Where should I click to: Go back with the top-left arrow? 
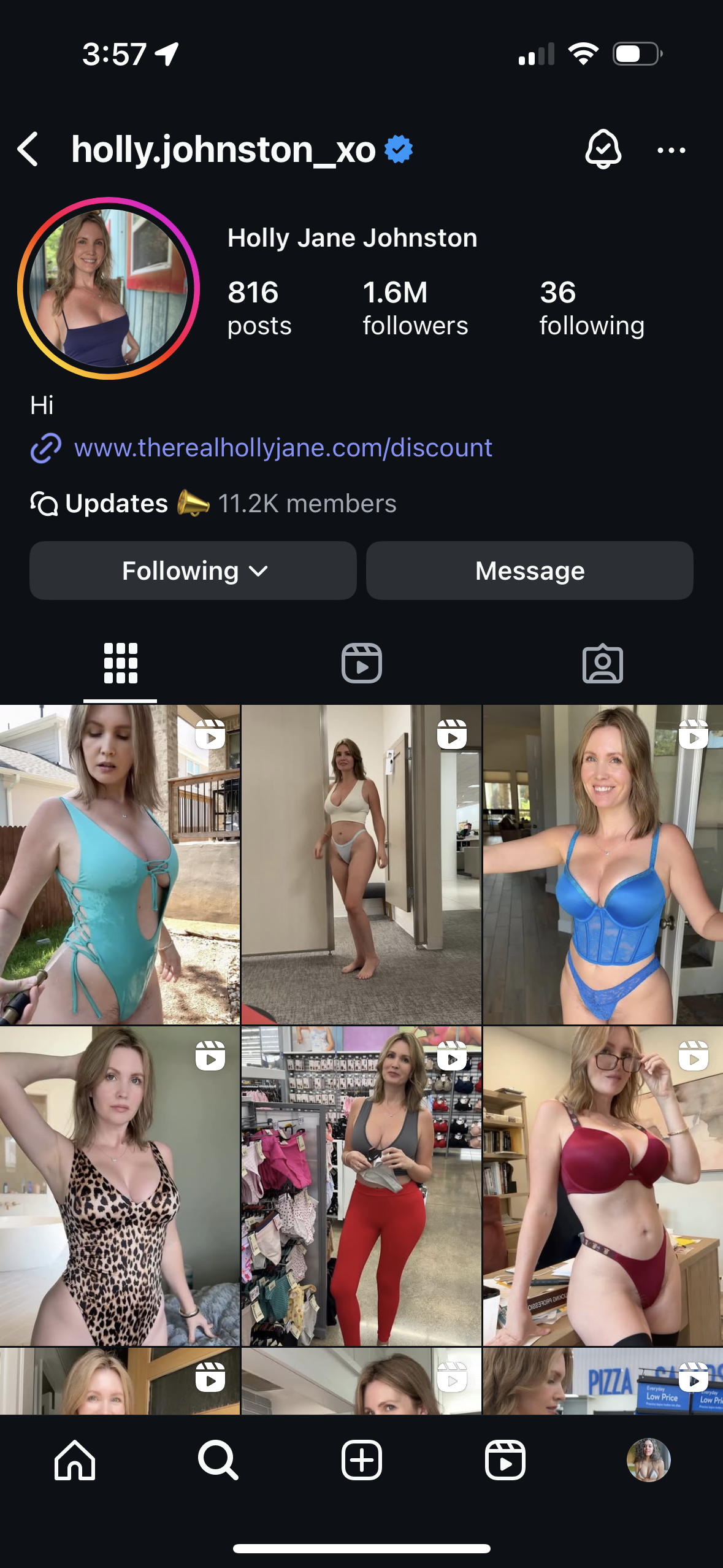click(x=28, y=149)
